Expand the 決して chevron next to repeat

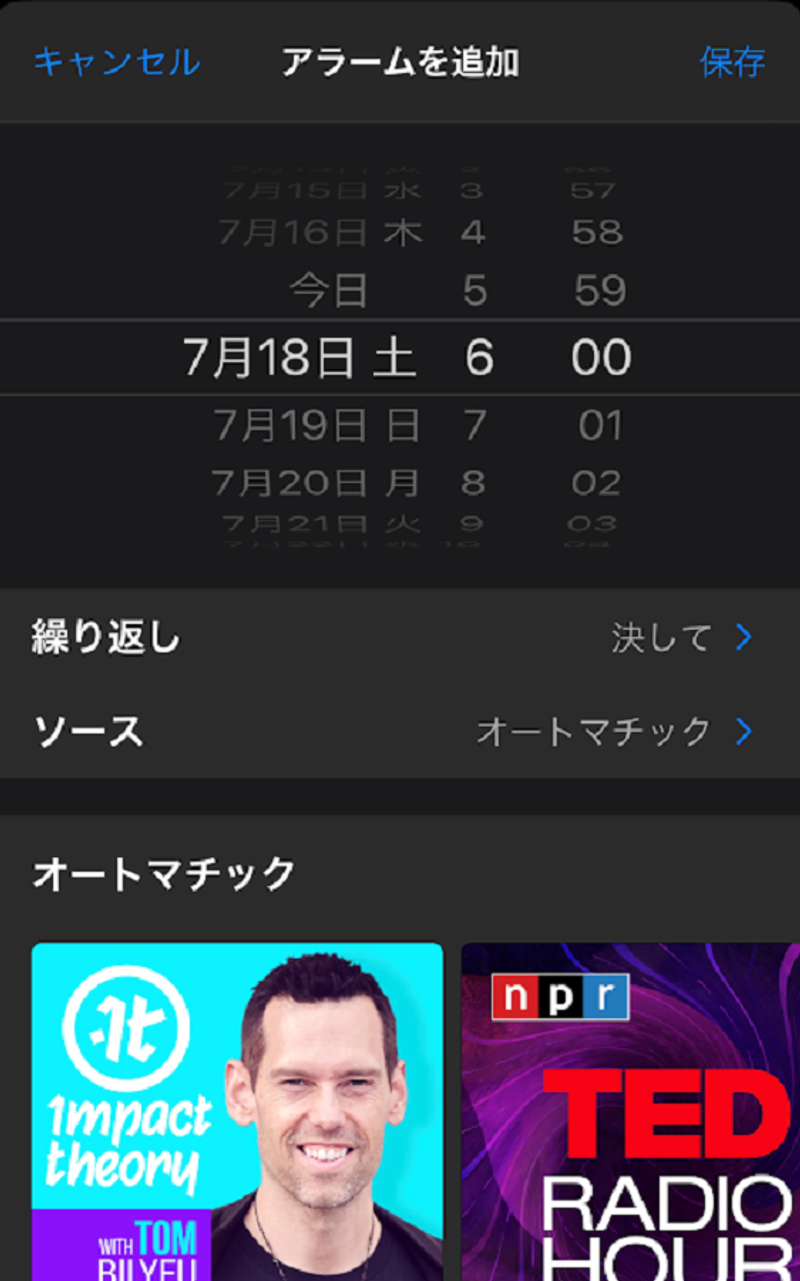click(745, 637)
